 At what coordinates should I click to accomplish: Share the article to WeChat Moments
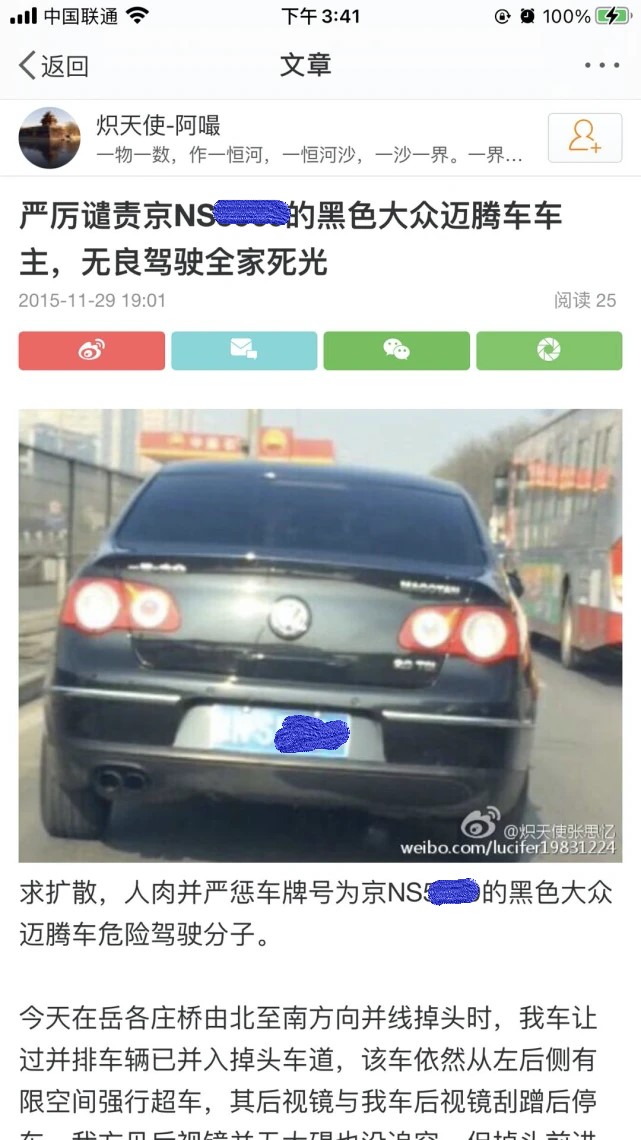click(x=548, y=350)
